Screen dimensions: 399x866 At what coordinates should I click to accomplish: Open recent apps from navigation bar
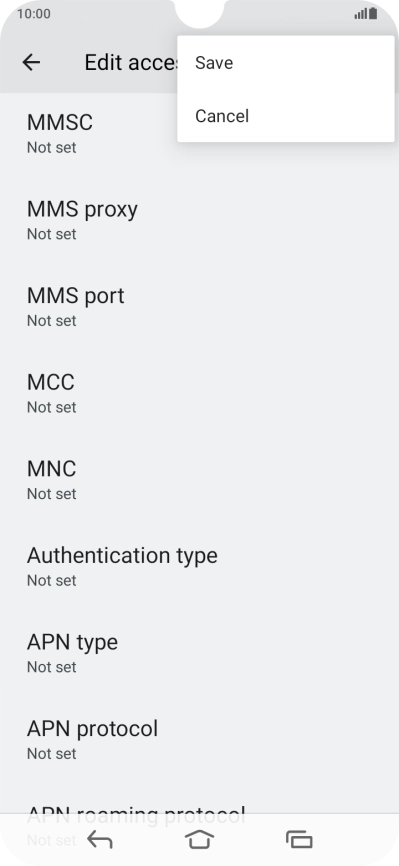[299, 840]
